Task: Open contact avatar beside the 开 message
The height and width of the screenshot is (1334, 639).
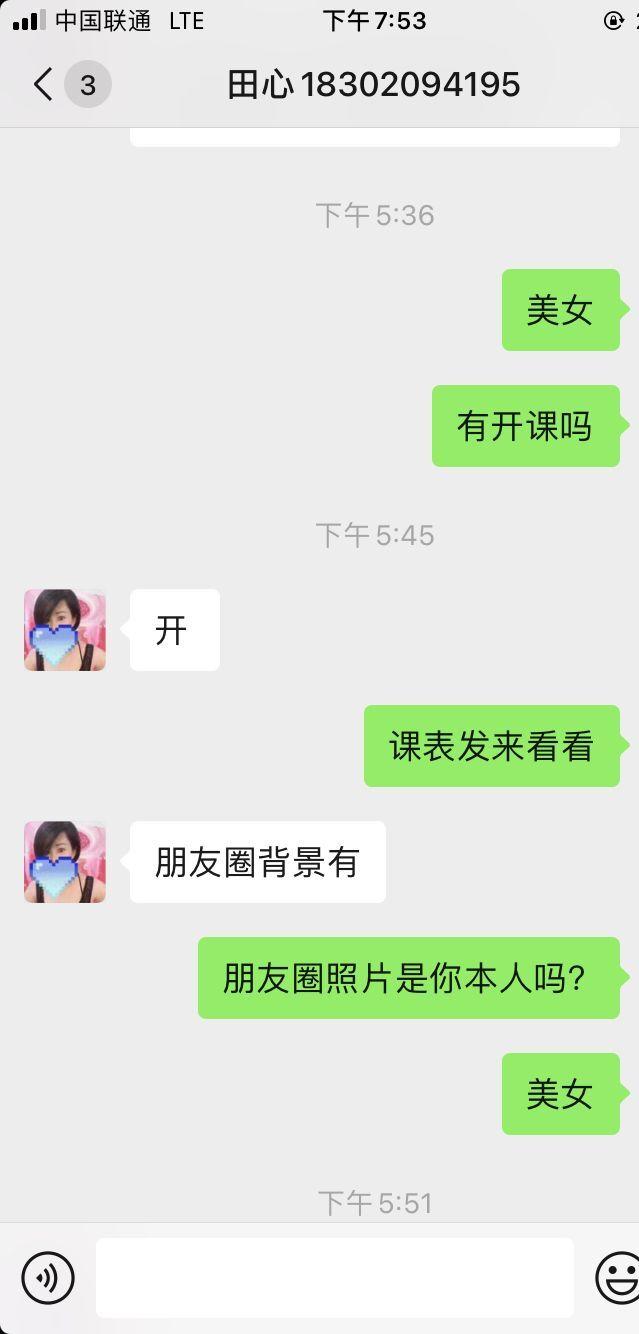Action: [65, 630]
